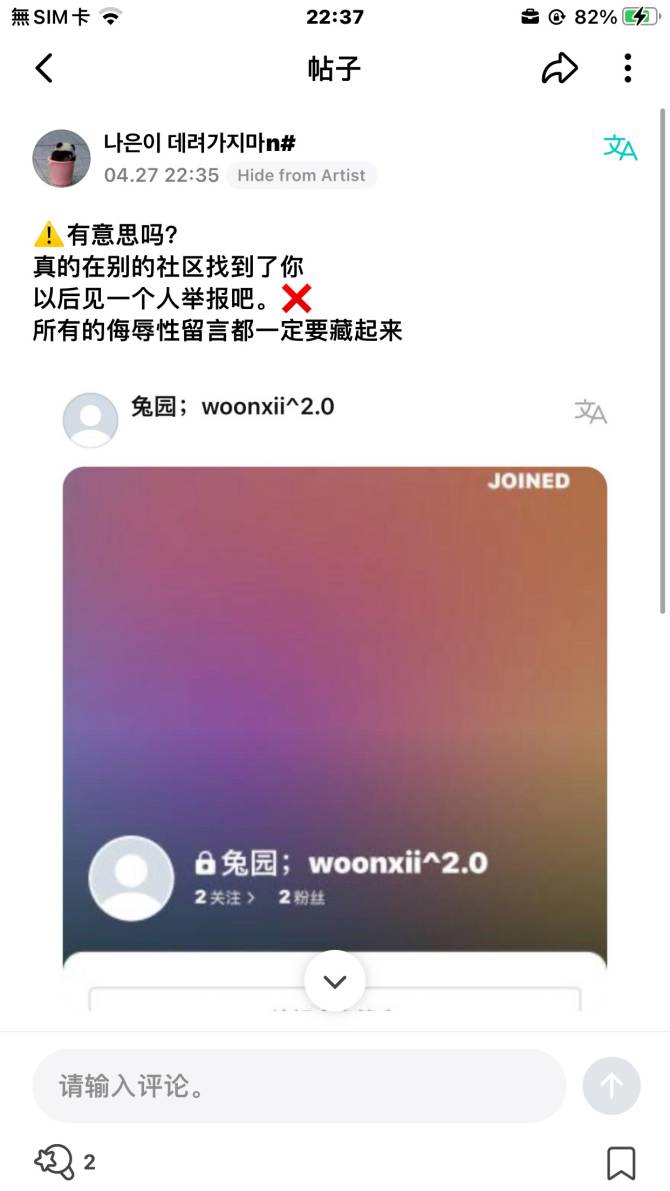Screen dimensions: 670x1191
Task: Send the comment with the arrow button
Action: 611,1086
